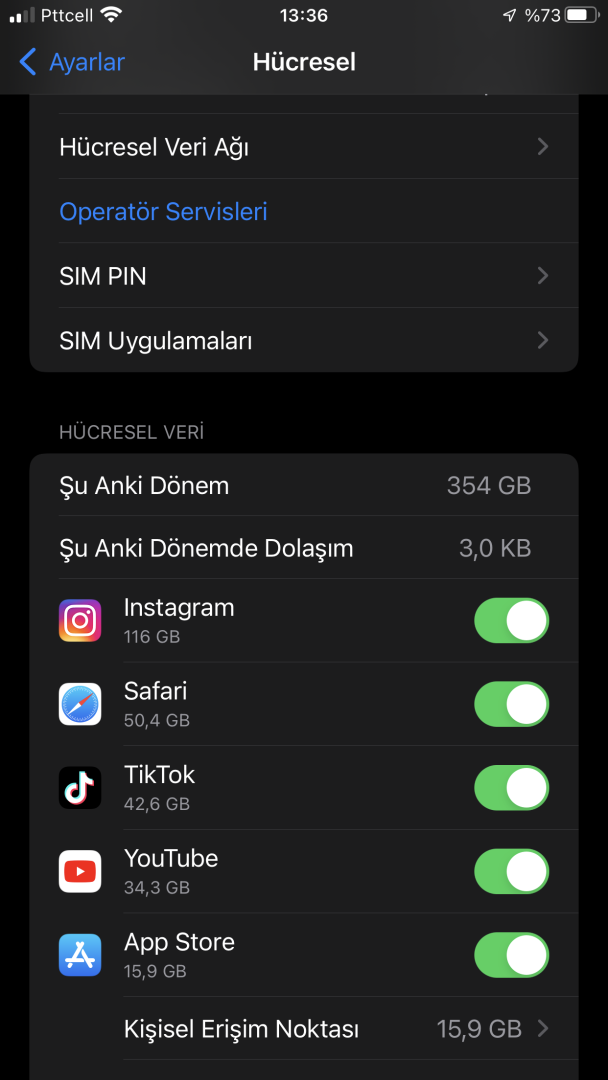Viewport: 608px width, 1080px height.
Task: Turn off cellular data for Safari
Action: [x=511, y=704]
